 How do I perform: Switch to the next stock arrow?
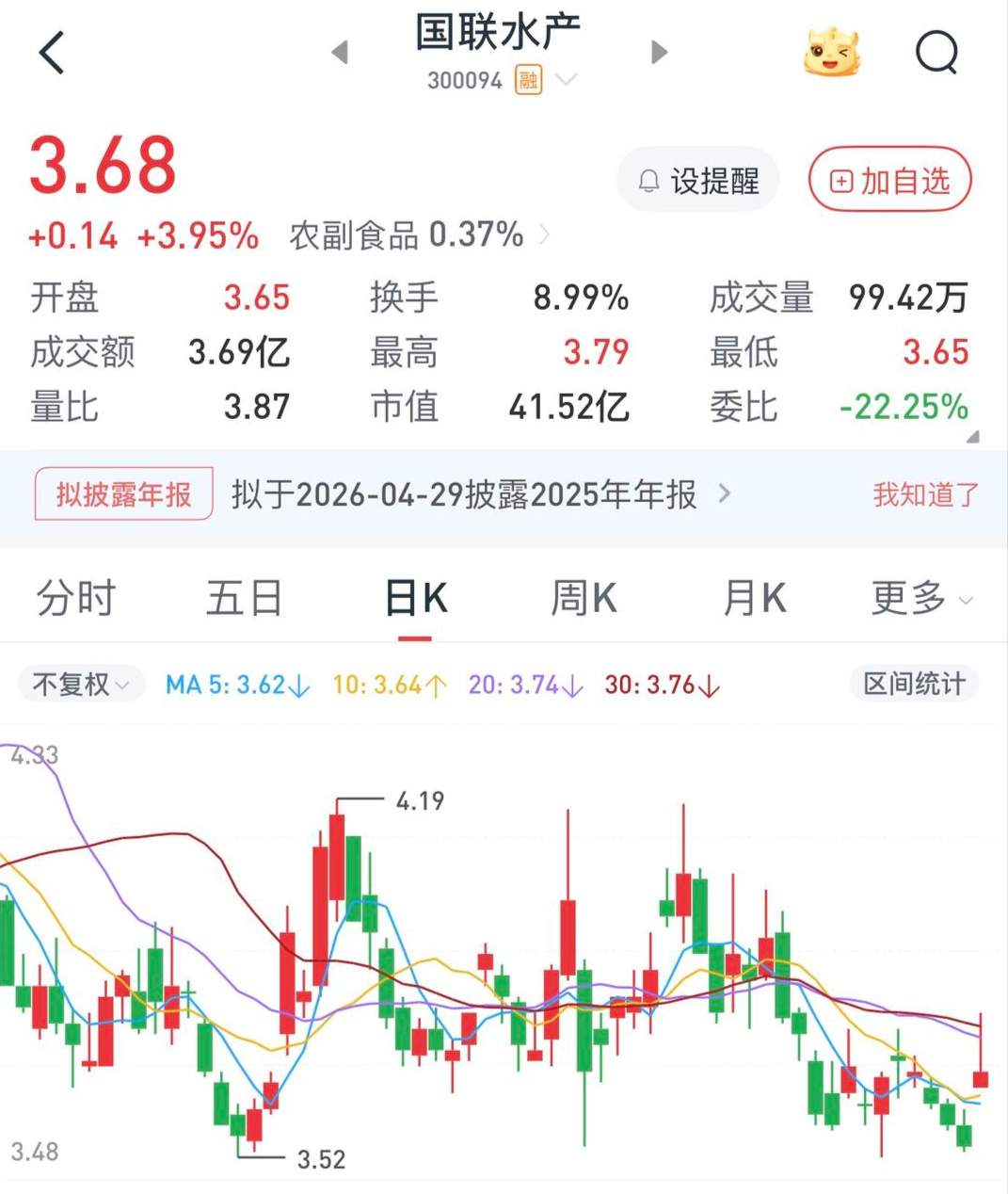[659, 53]
